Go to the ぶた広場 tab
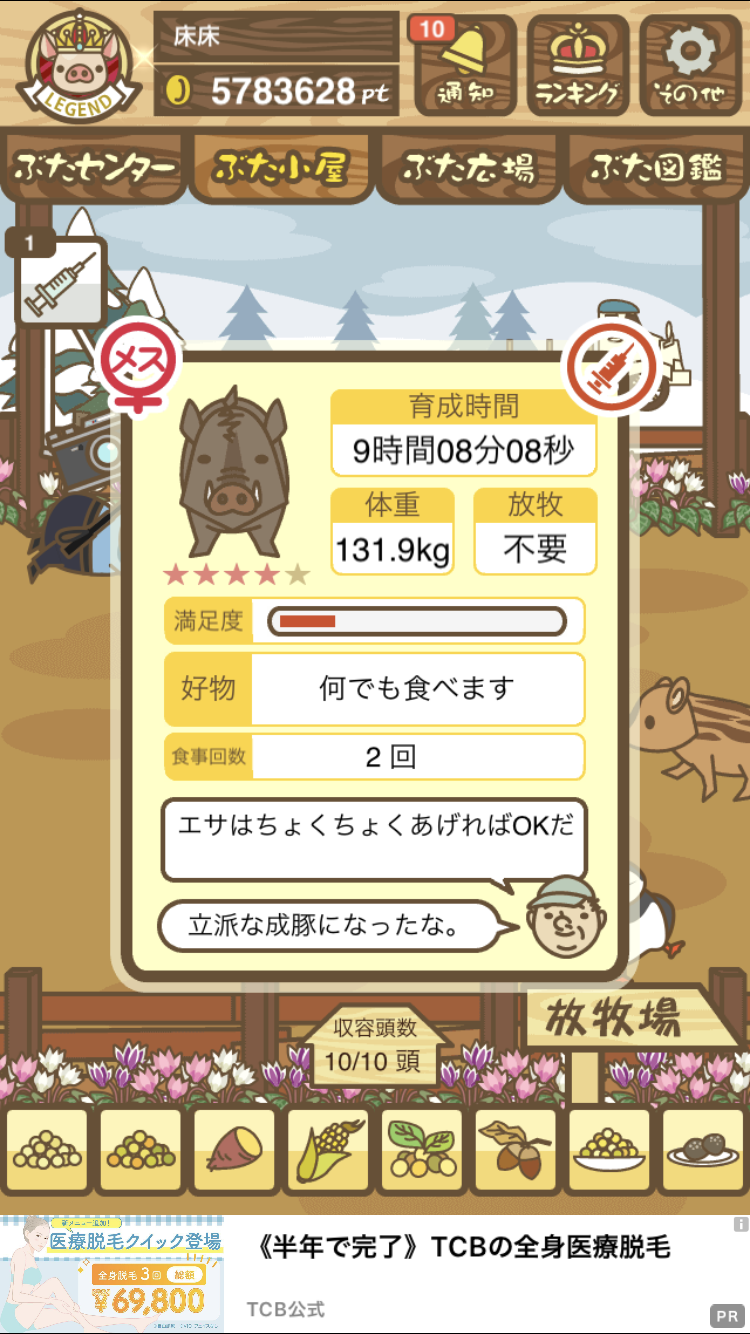The height and width of the screenshot is (1334, 750). (x=469, y=167)
